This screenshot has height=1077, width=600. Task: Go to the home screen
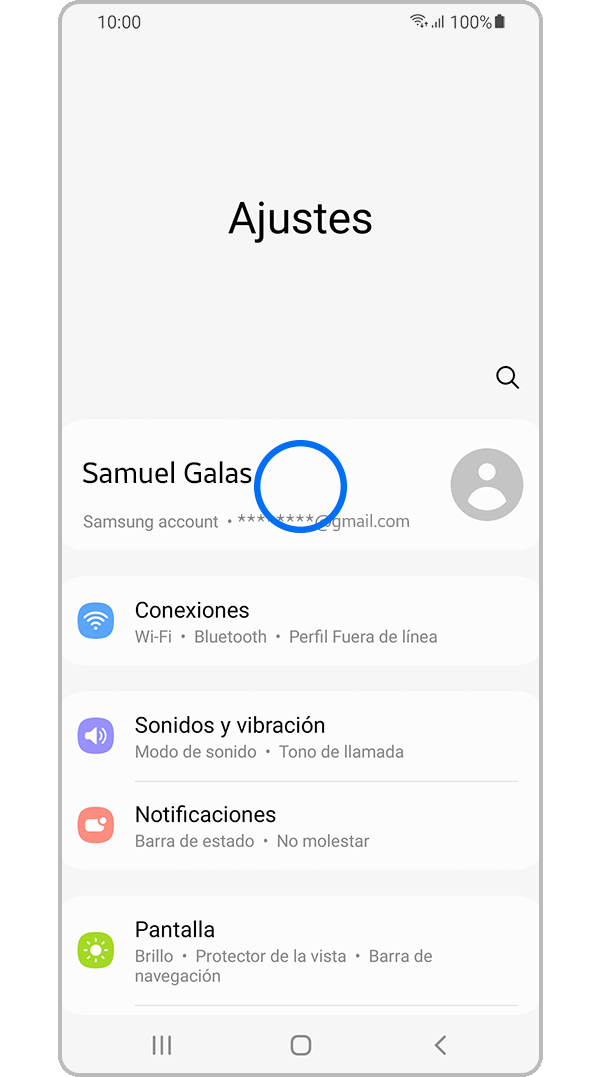[300, 1045]
